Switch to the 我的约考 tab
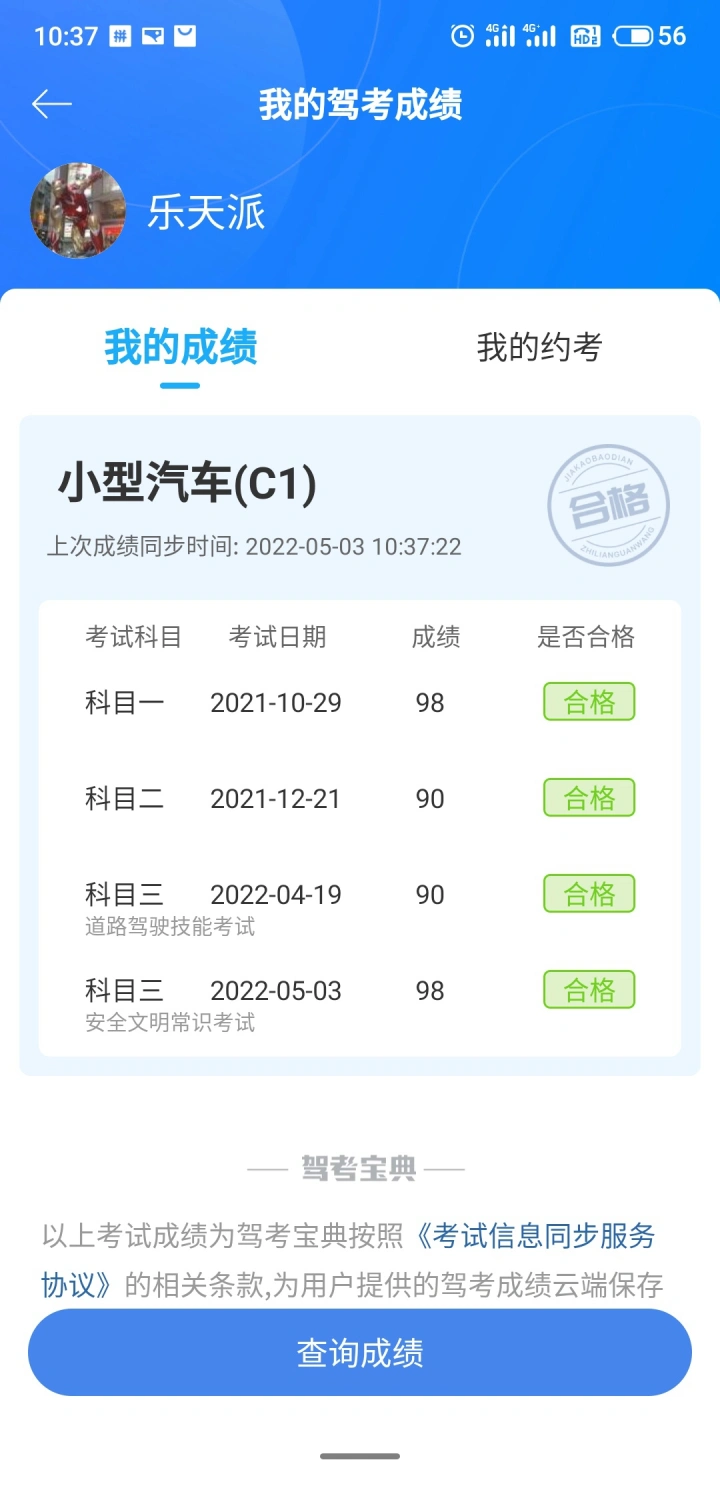This screenshot has height=1488, width=720. tap(540, 347)
